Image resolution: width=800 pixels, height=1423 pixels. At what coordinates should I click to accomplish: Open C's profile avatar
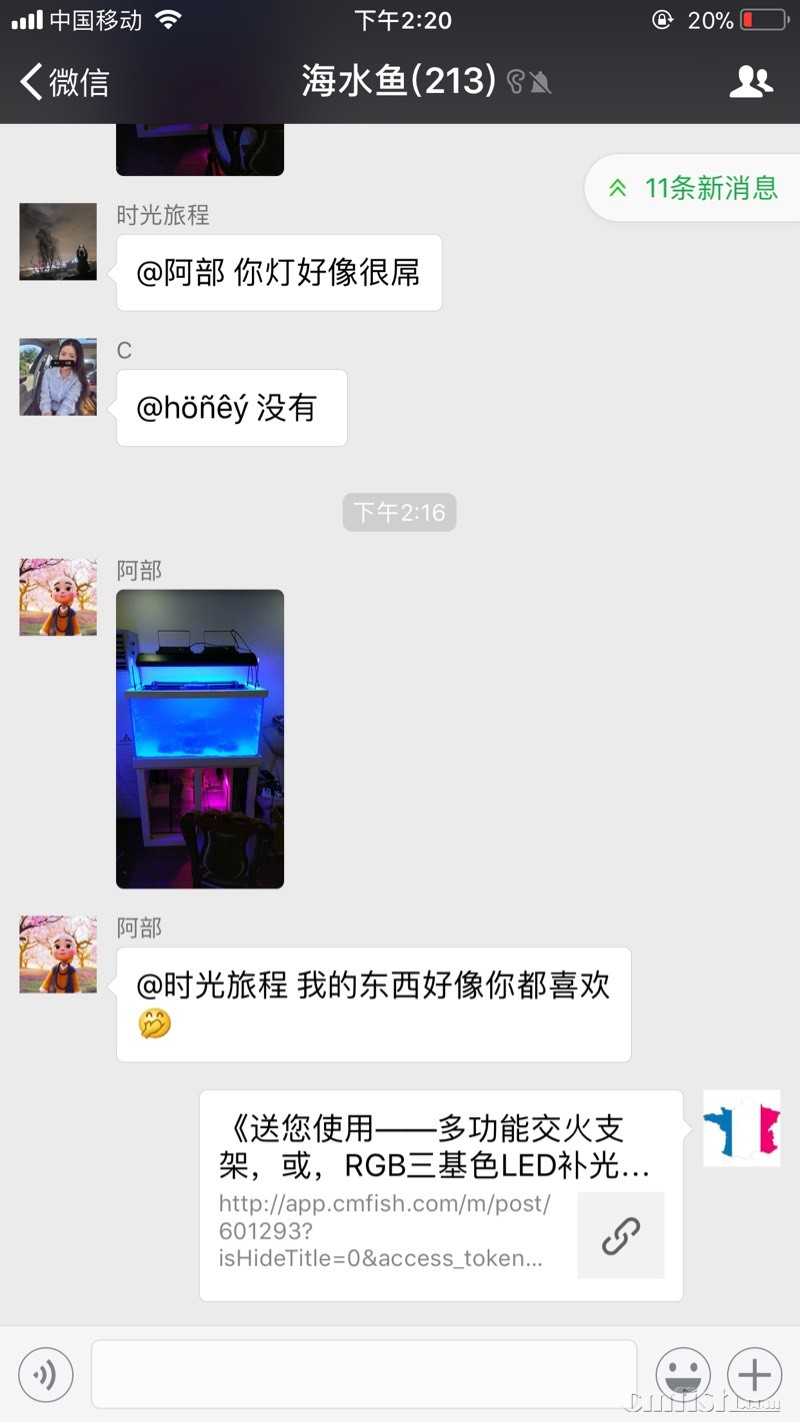point(58,377)
